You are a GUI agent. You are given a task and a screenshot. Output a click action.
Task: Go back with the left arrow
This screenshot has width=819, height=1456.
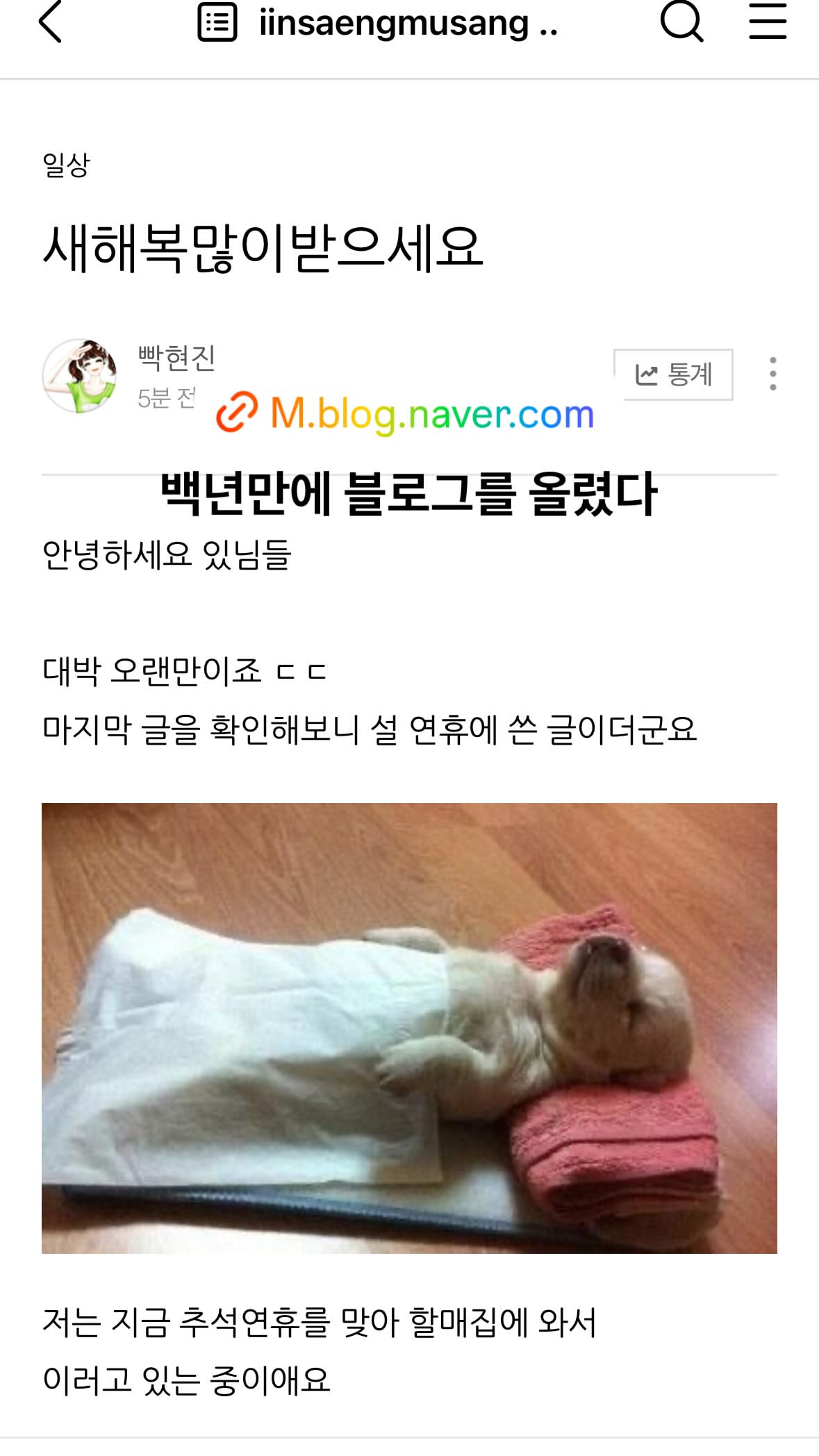(50, 22)
